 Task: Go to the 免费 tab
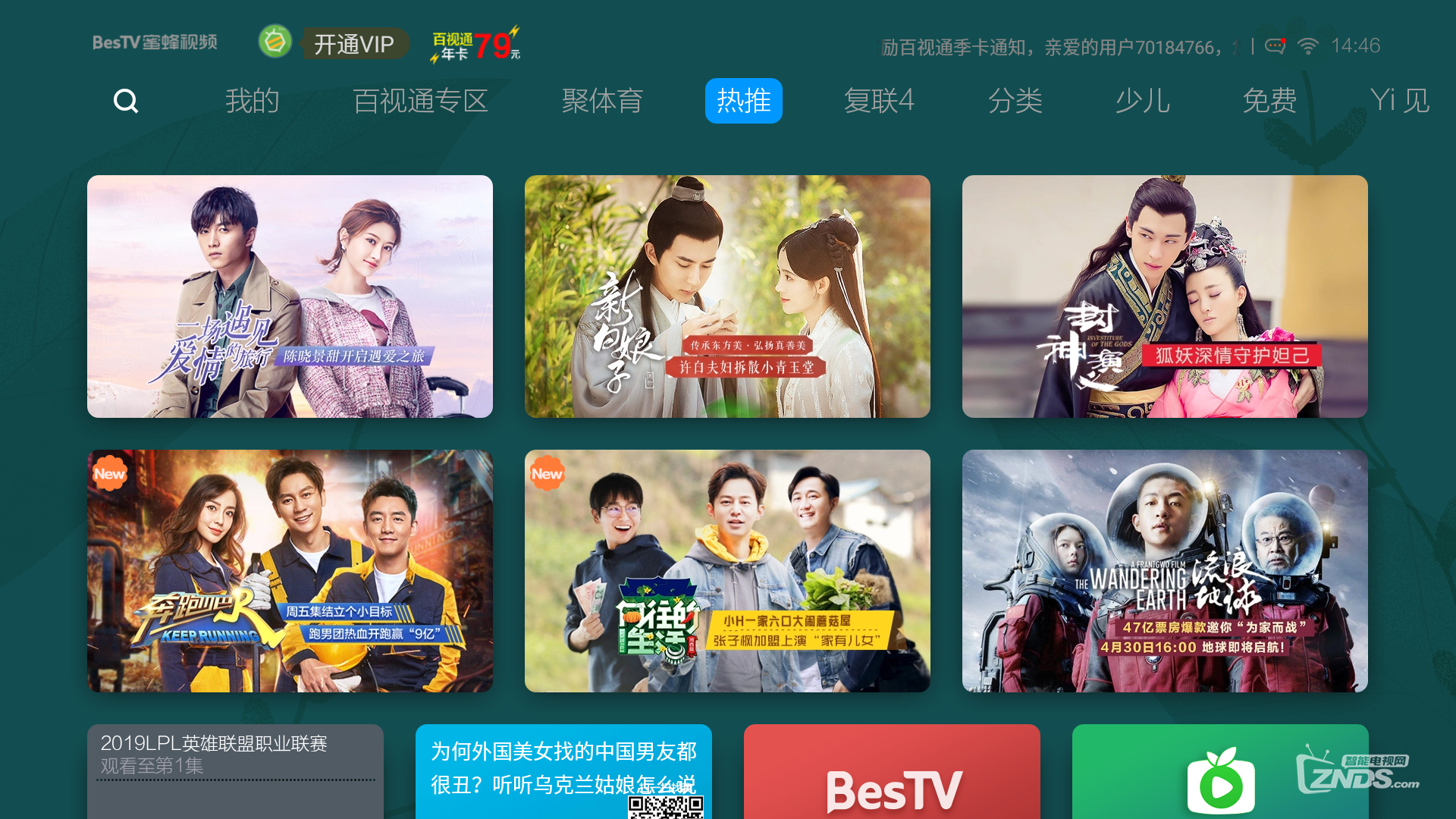click(1269, 101)
